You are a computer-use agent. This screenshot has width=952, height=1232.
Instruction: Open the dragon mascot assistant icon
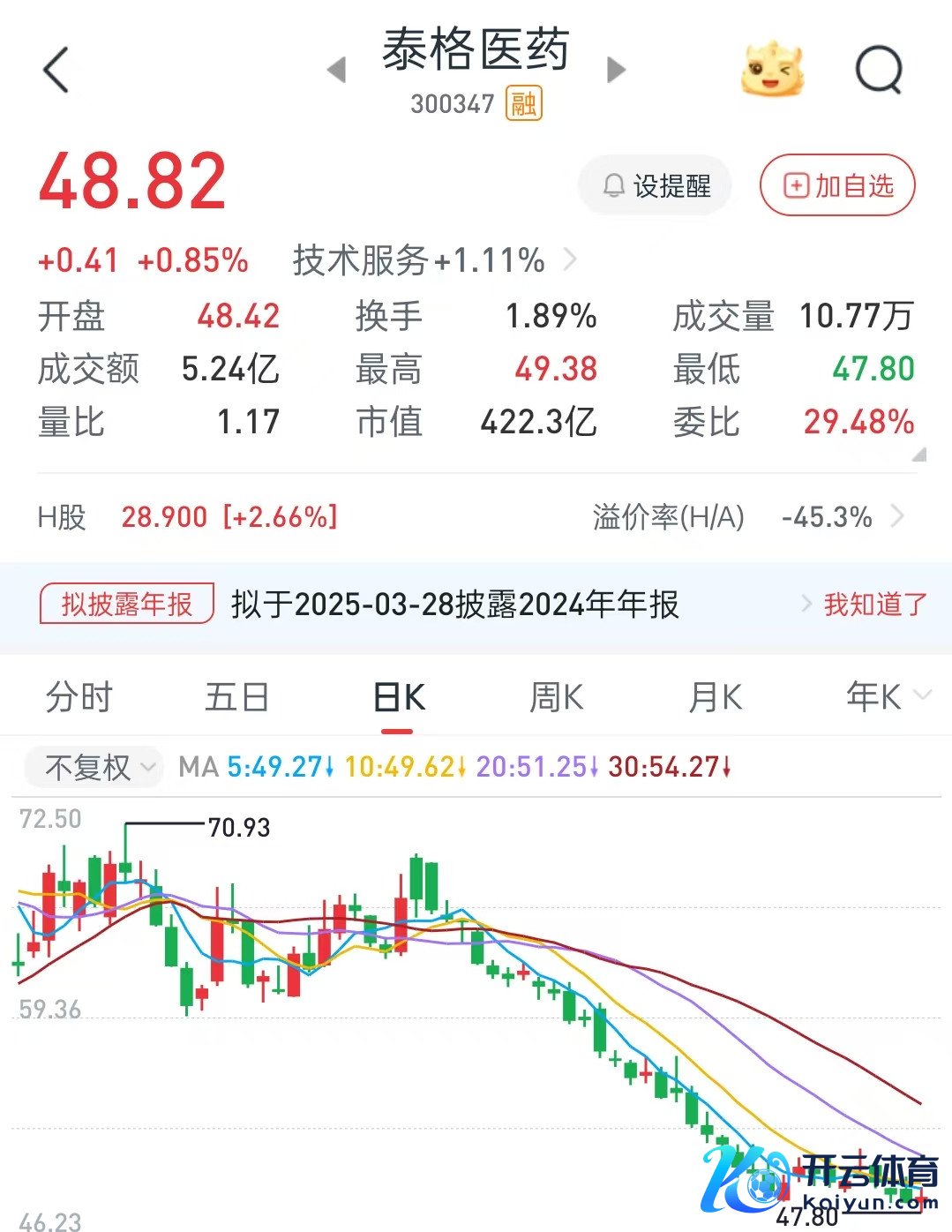pyautogui.click(x=772, y=70)
